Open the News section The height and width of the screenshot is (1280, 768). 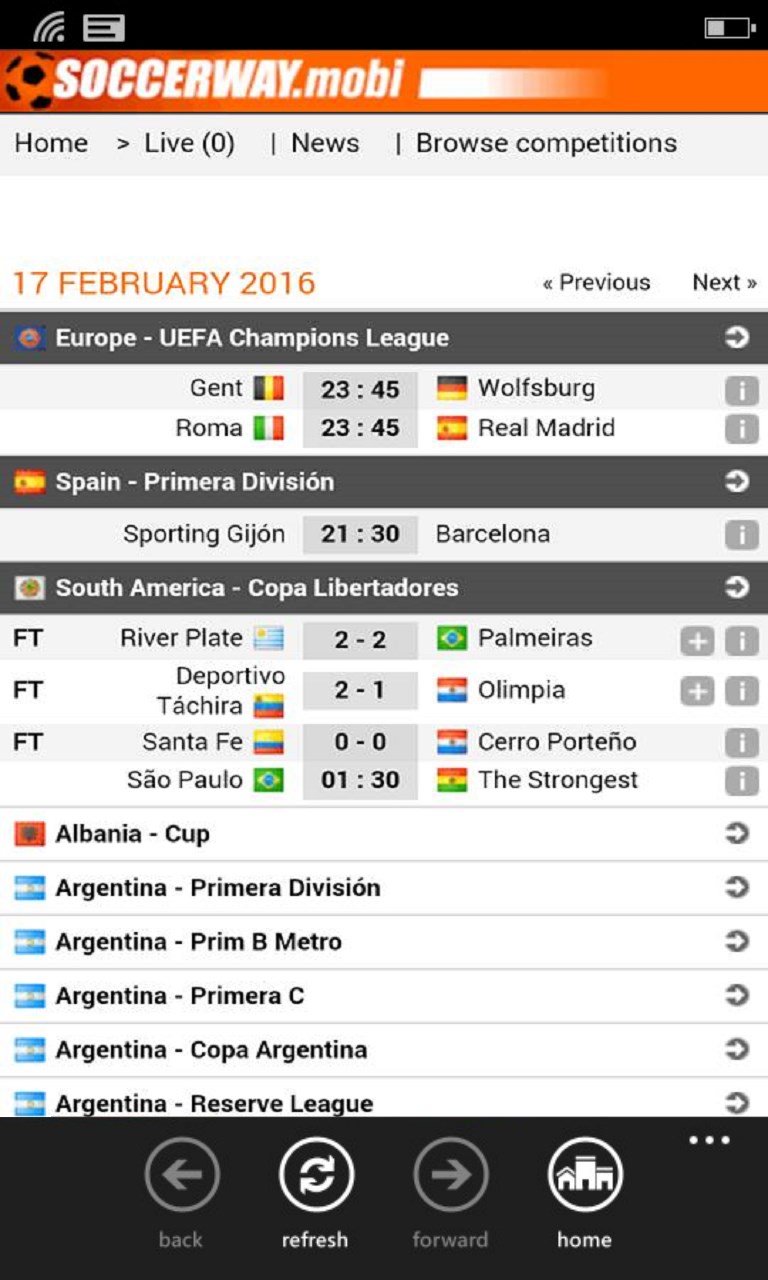tap(324, 143)
